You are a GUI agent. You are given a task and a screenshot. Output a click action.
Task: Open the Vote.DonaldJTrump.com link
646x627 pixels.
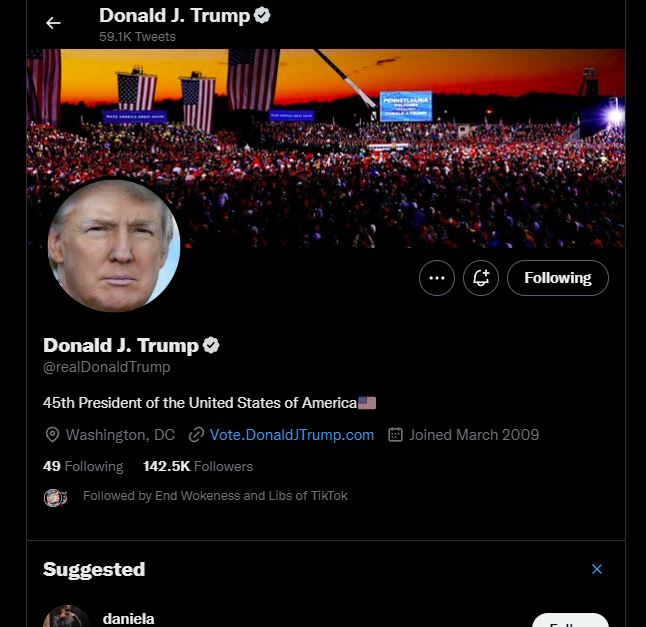click(291, 435)
